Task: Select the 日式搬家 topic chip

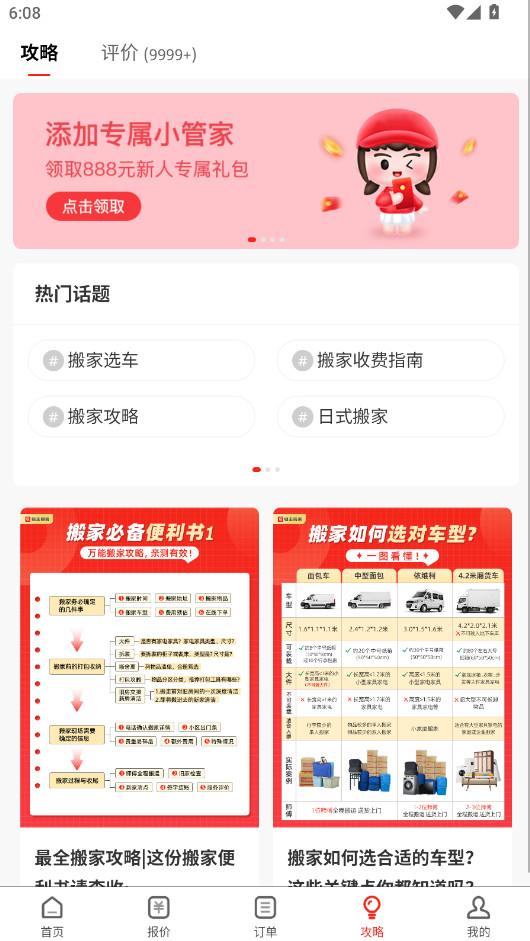Action: tap(391, 416)
